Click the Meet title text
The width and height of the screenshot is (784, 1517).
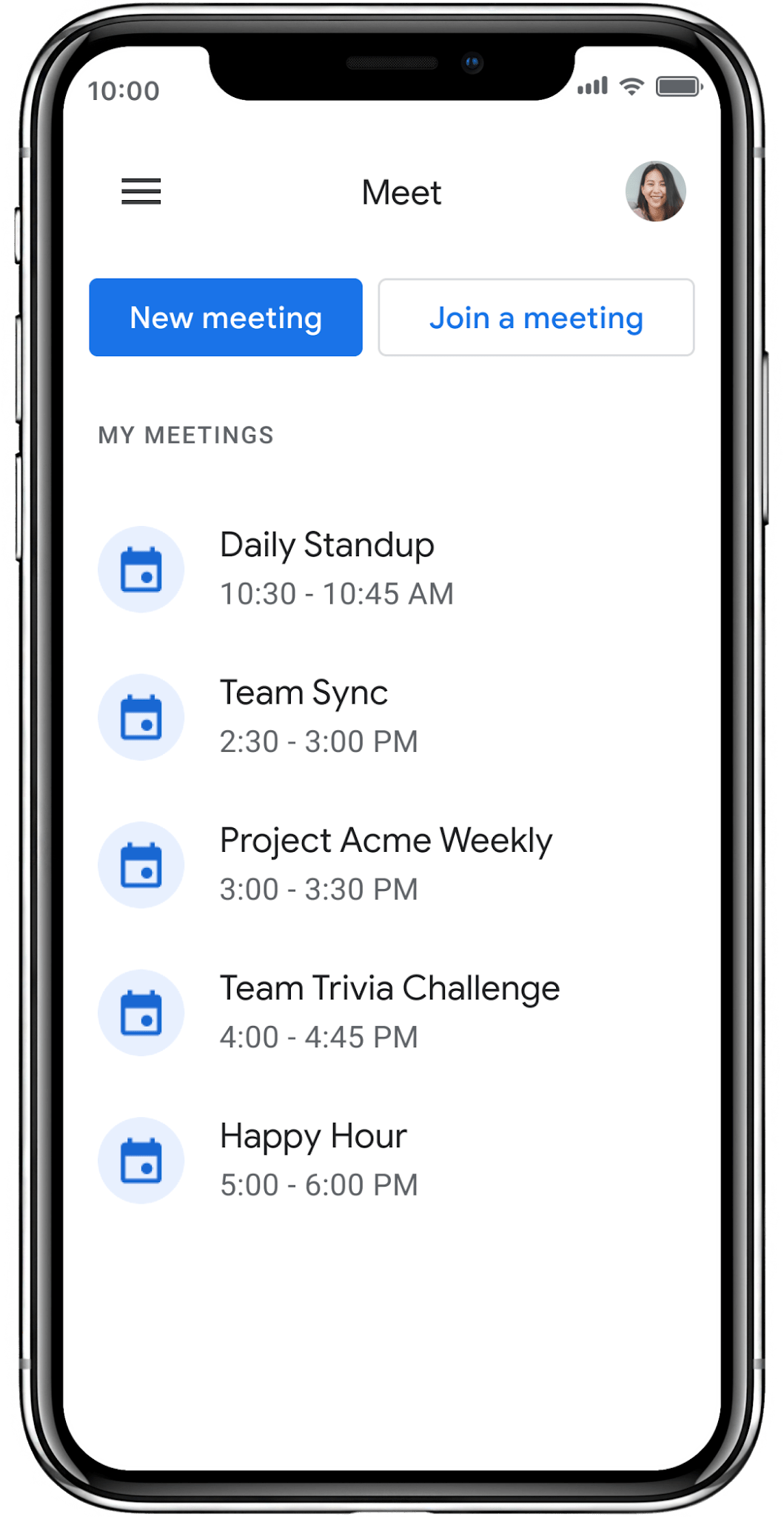tap(401, 191)
